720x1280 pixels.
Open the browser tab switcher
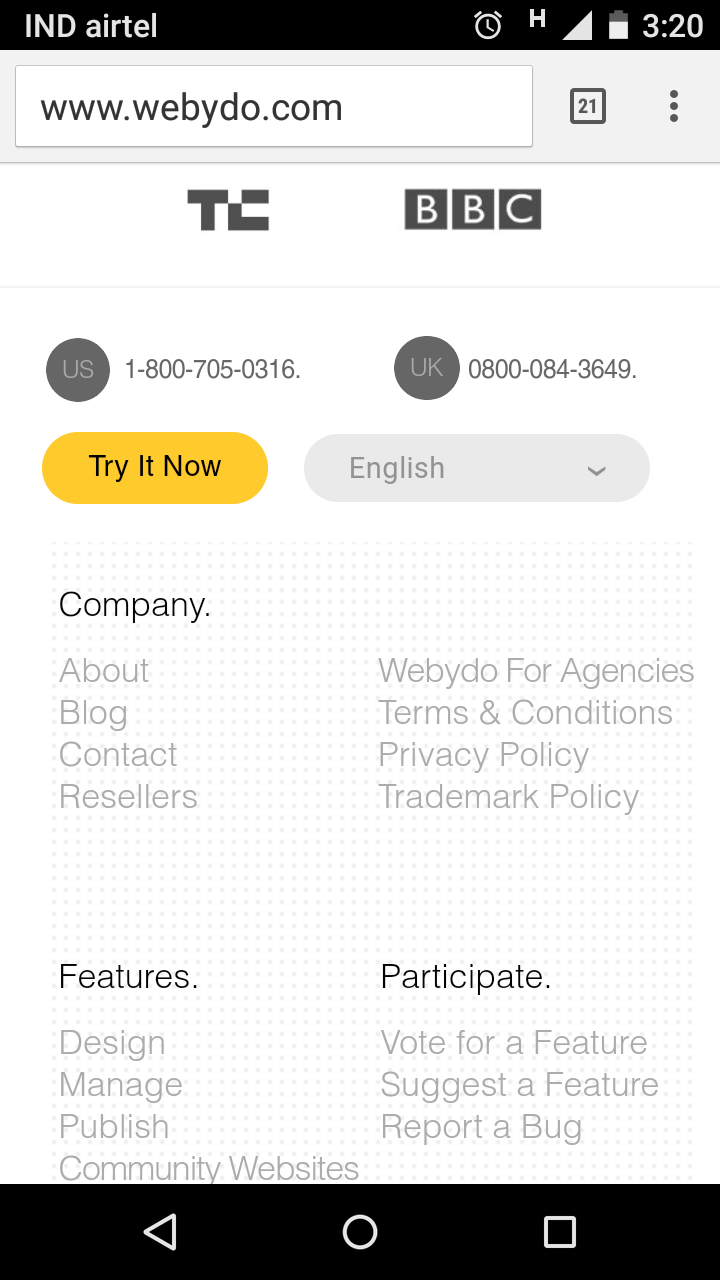(588, 106)
